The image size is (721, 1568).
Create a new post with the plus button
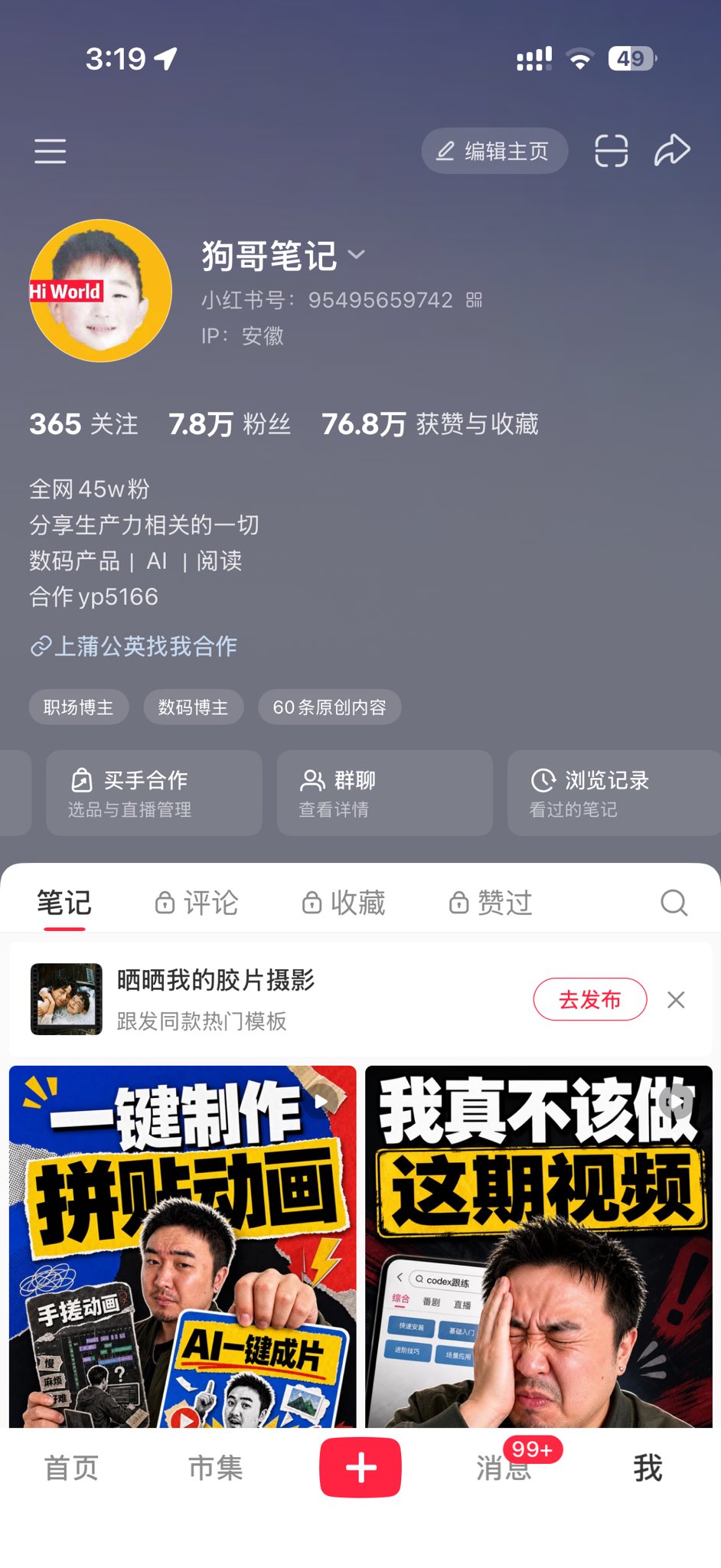click(x=360, y=1468)
